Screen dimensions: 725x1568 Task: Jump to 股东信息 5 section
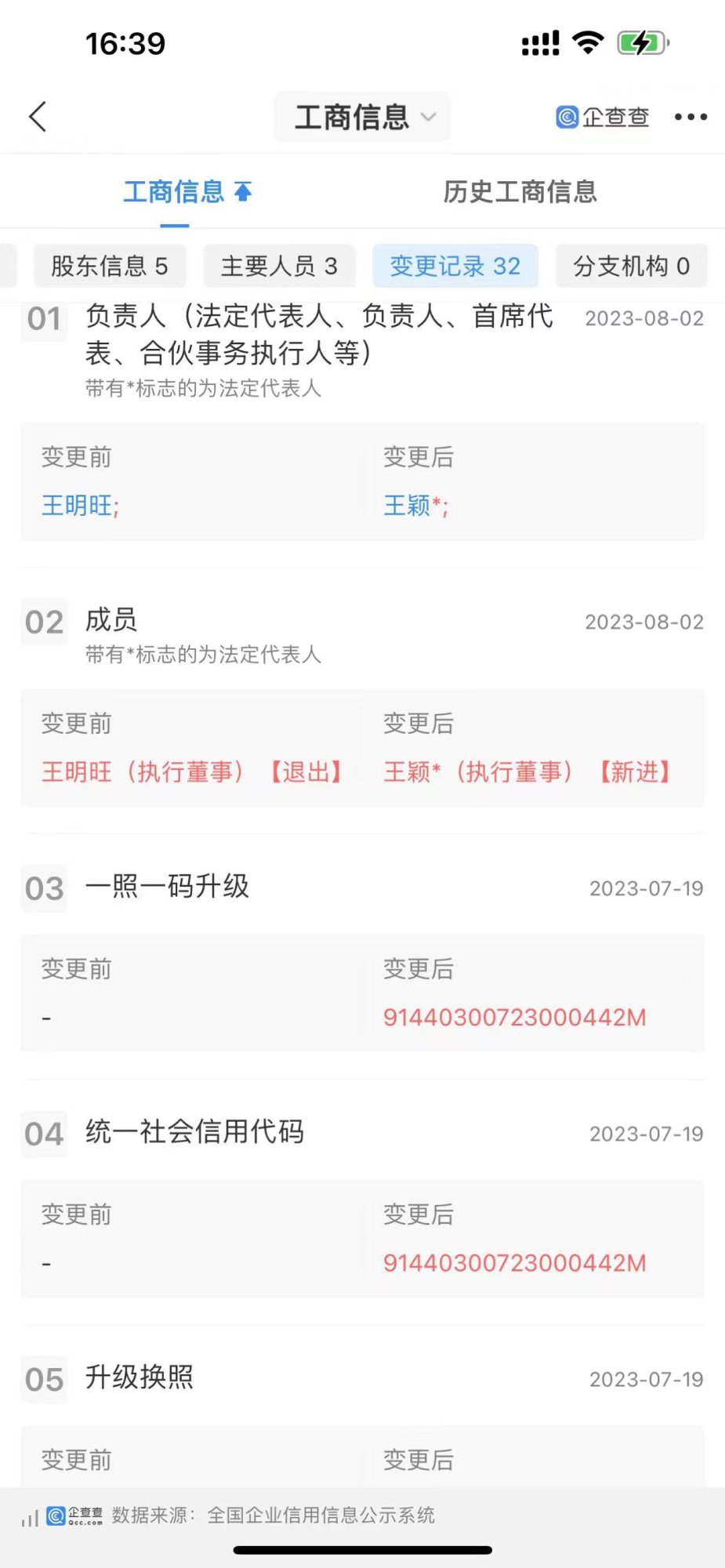tap(110, 267)
